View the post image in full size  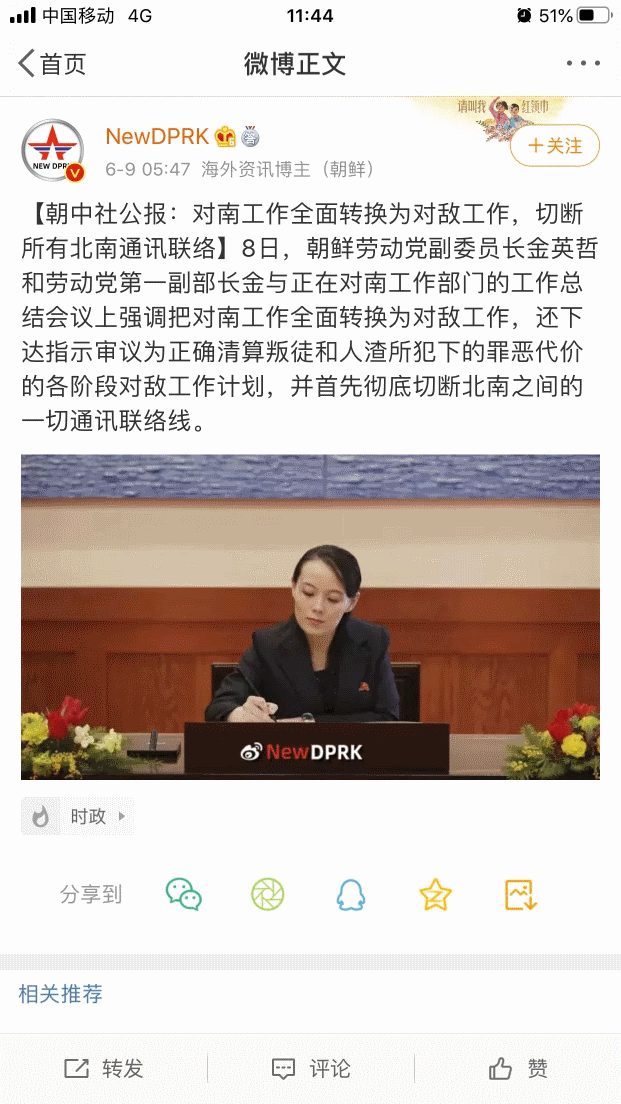pos(310,617)
